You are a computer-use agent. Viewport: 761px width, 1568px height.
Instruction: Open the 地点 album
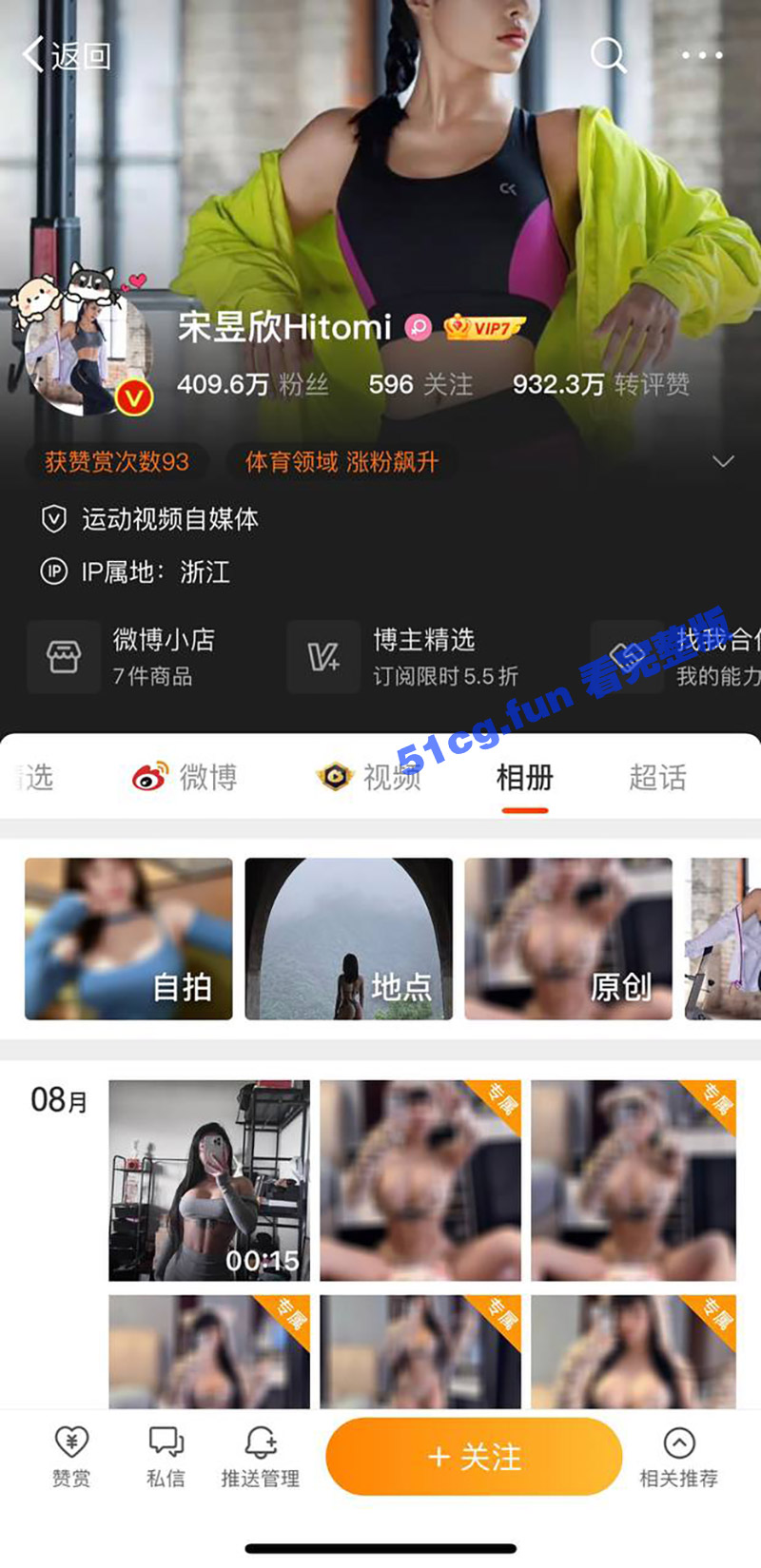(348, 939)
